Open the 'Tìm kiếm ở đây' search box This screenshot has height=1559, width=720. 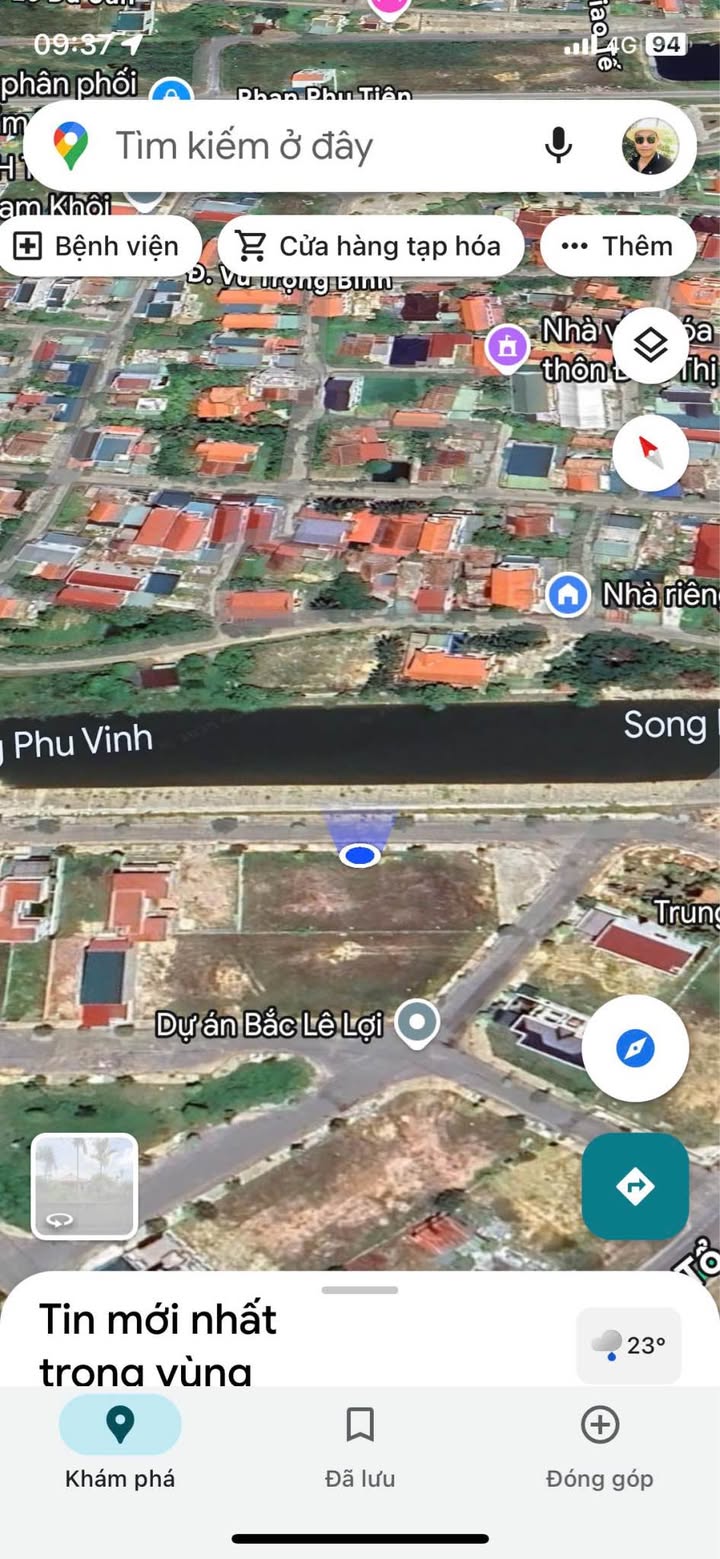coord(300,146)
